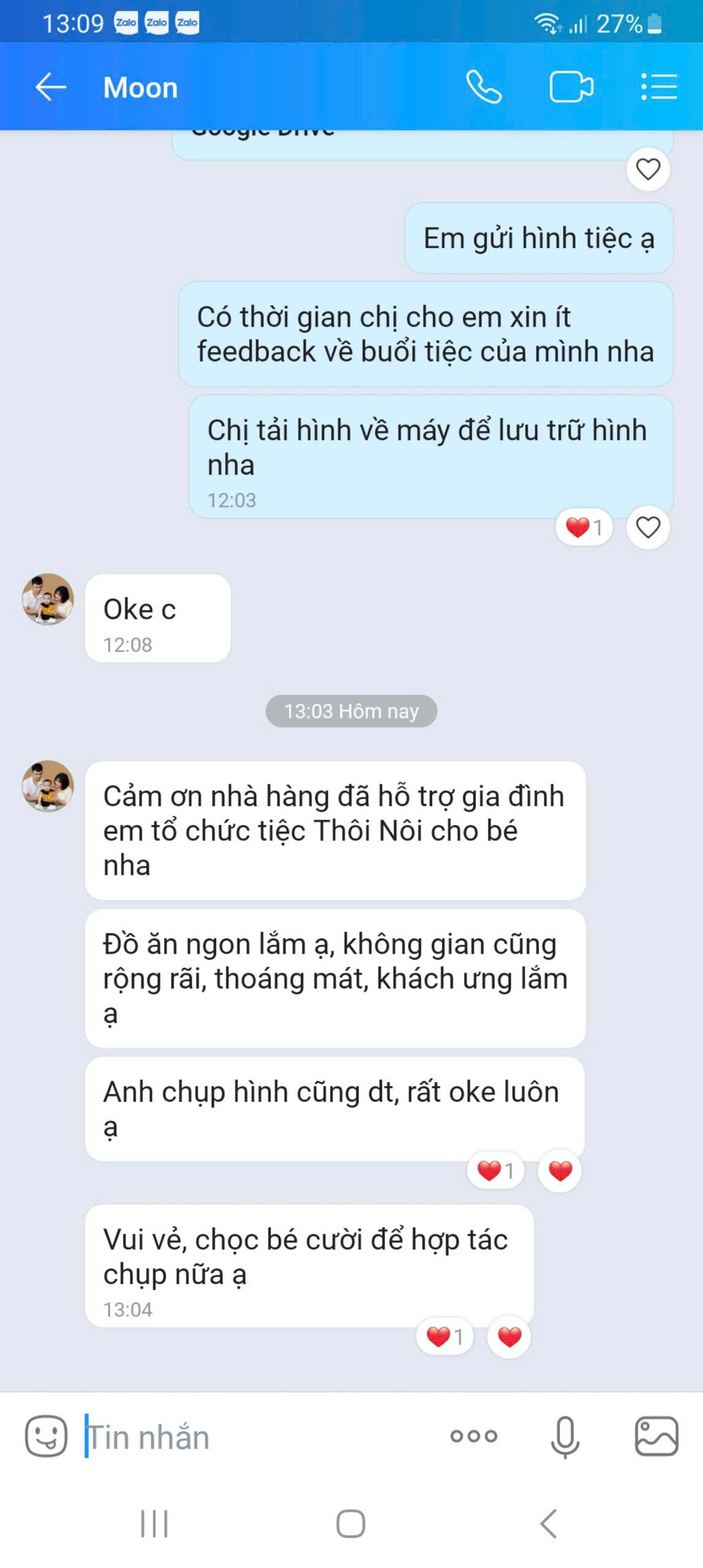Record a voice message
The height and width of the screenshot is (1568, 703).
565,1436
